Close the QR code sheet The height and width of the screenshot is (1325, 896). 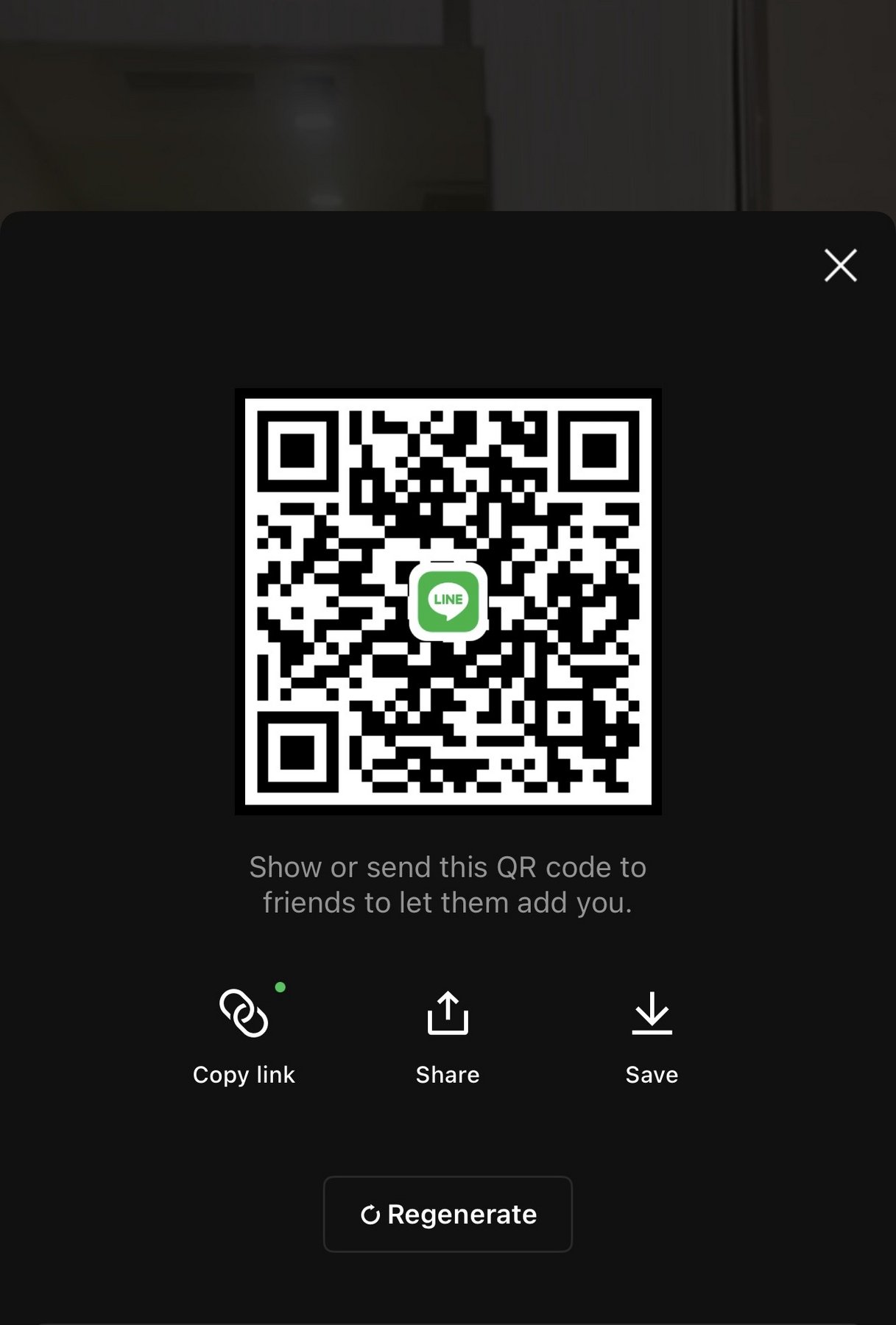(840, 265)
